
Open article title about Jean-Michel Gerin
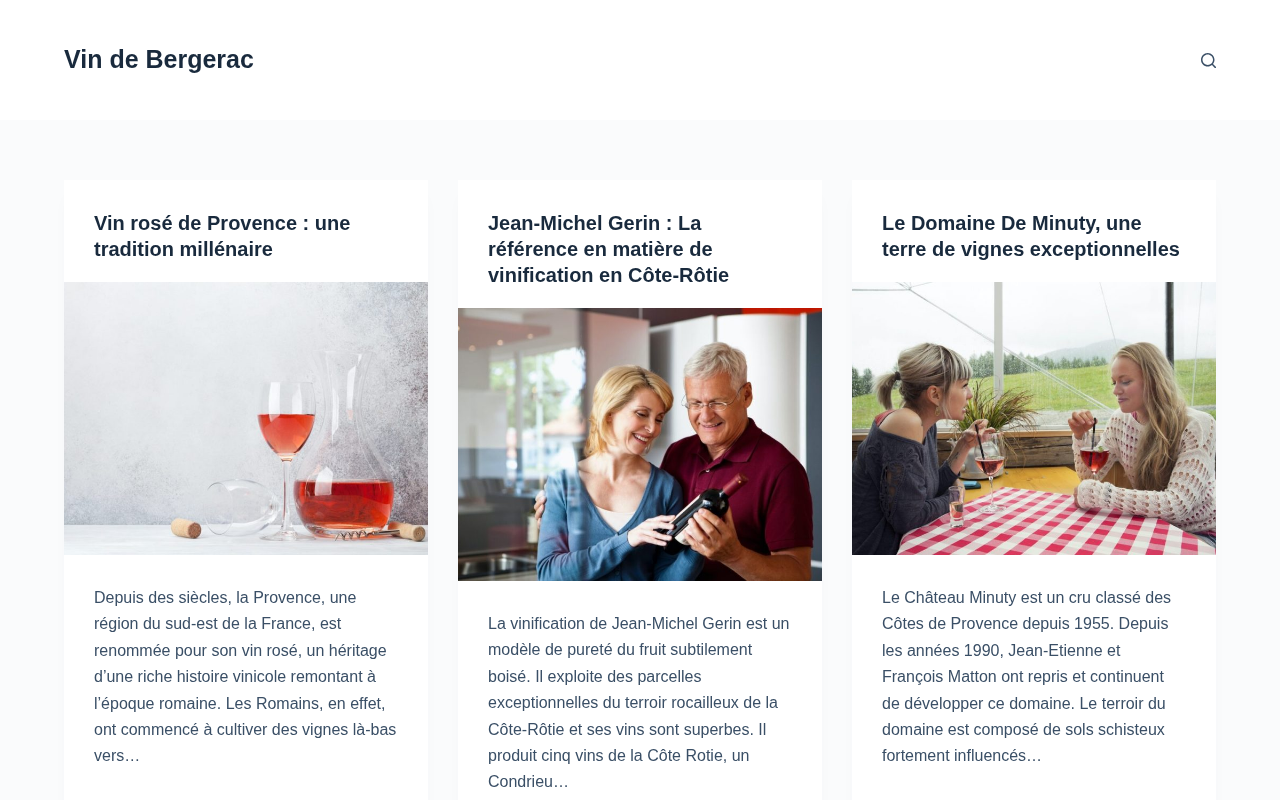tap(608, 249)
